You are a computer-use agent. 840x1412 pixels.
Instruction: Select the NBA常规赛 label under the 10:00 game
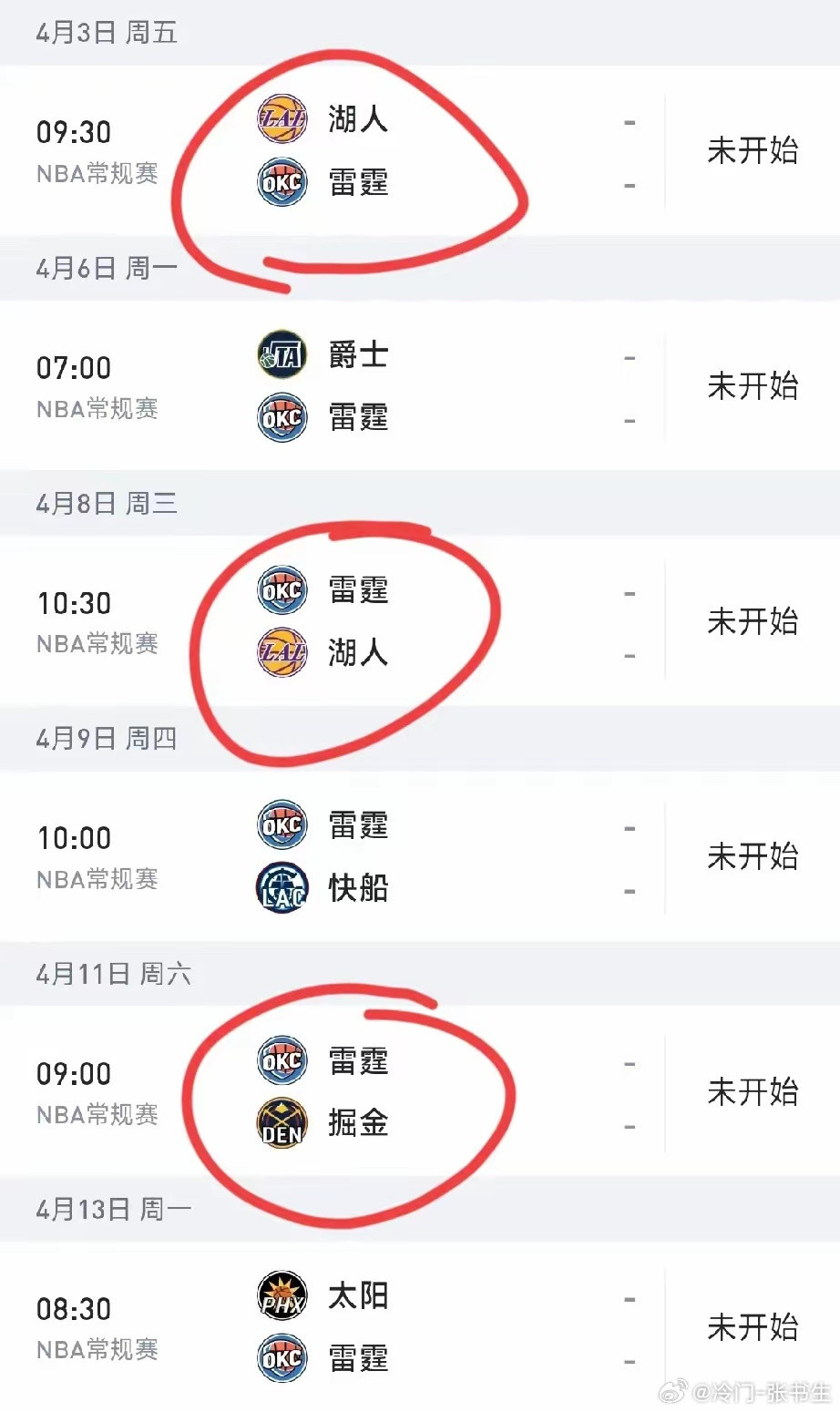pos(97,878)
